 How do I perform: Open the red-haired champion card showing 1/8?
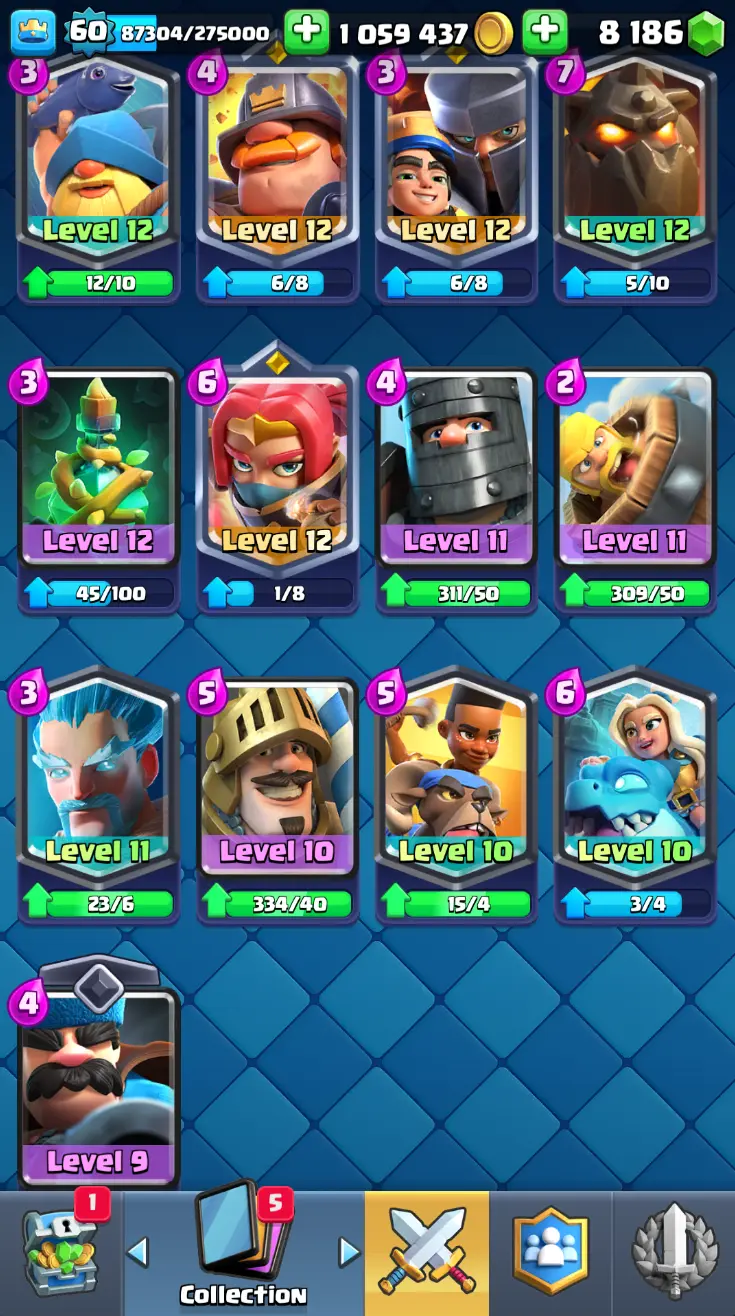(x=277, y=480)
